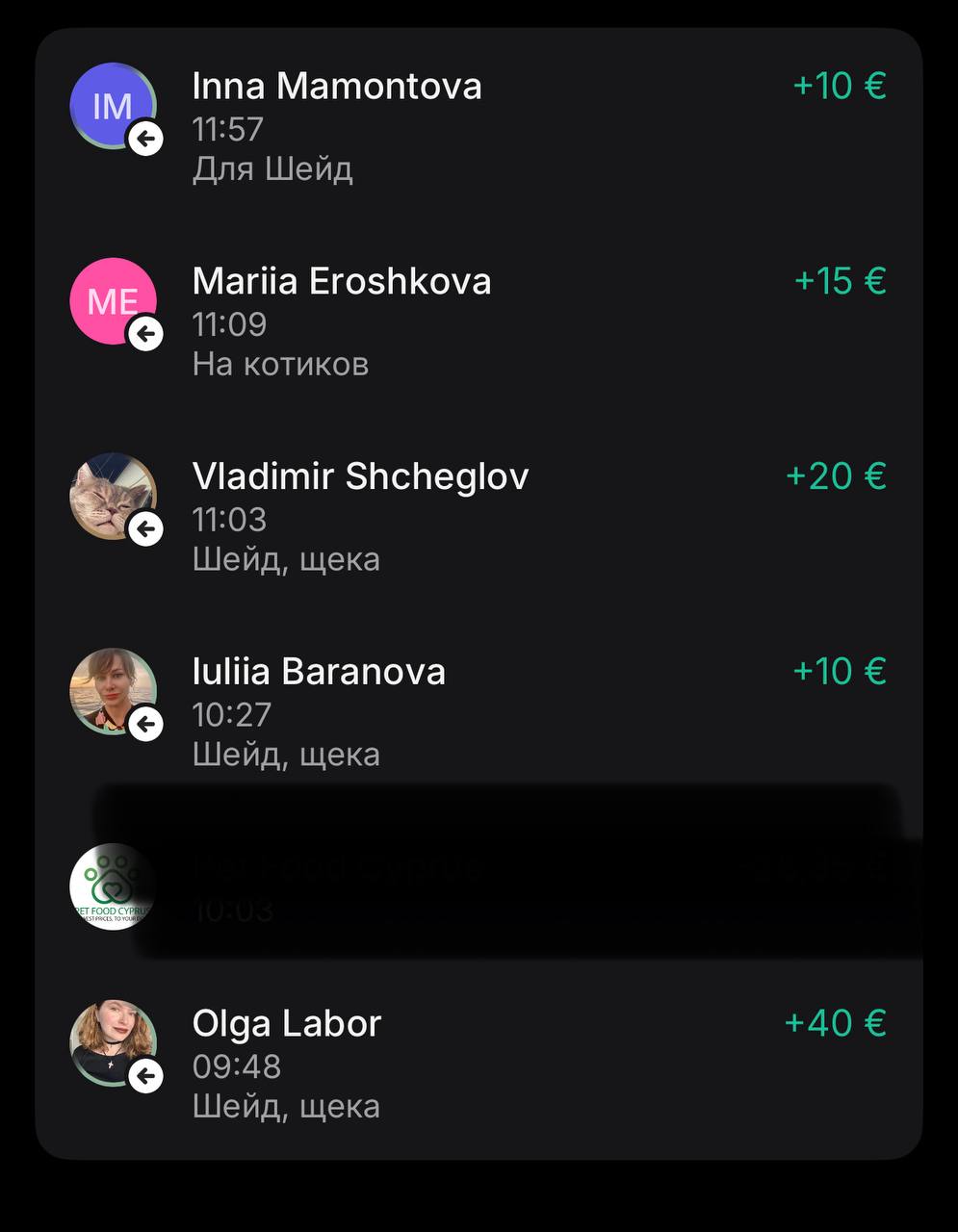View Vladimir Shcheglov's +20 € transfer details

coord(479,517)
